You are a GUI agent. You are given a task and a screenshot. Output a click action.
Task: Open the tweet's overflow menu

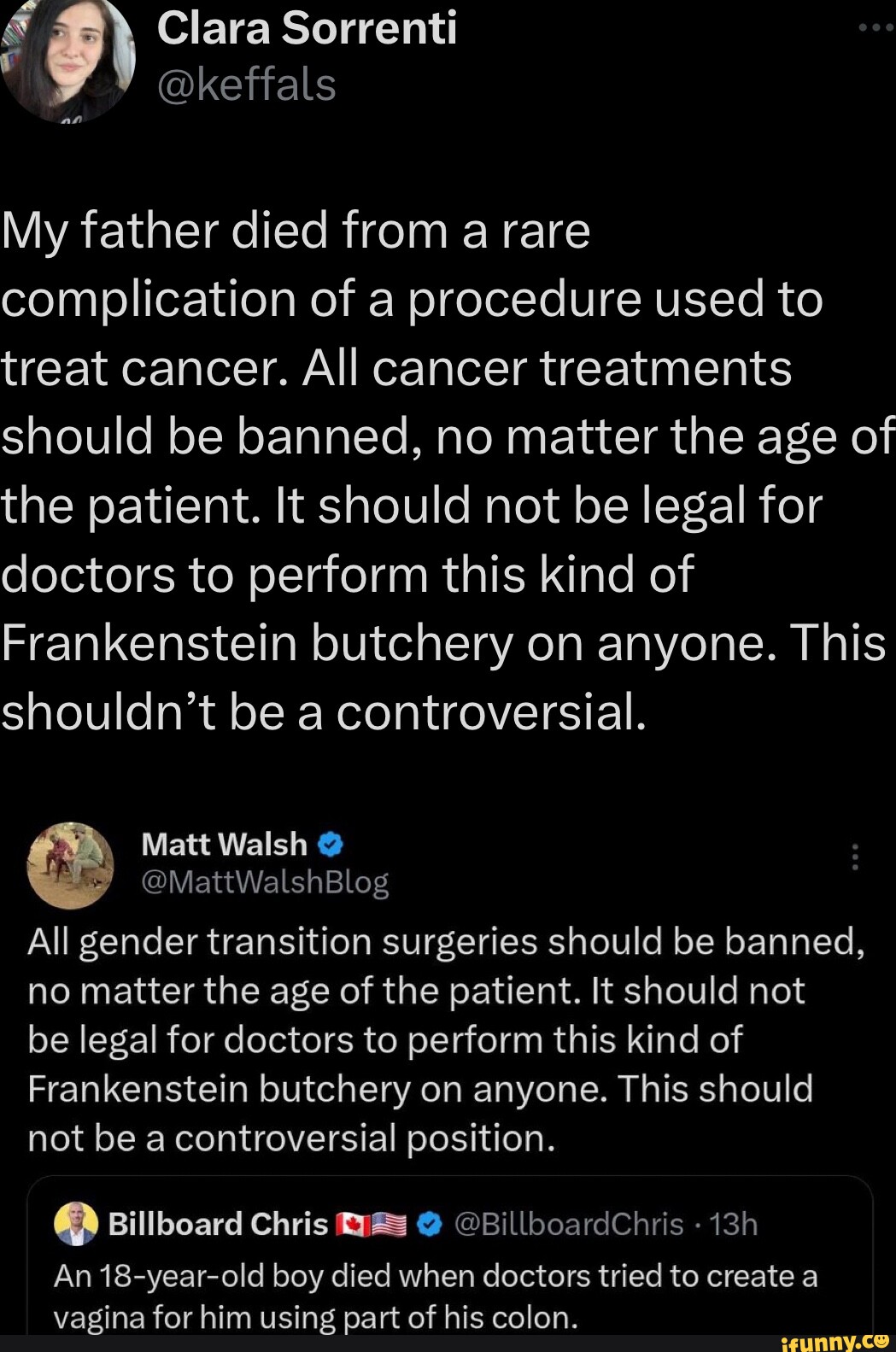click(876, 27)
